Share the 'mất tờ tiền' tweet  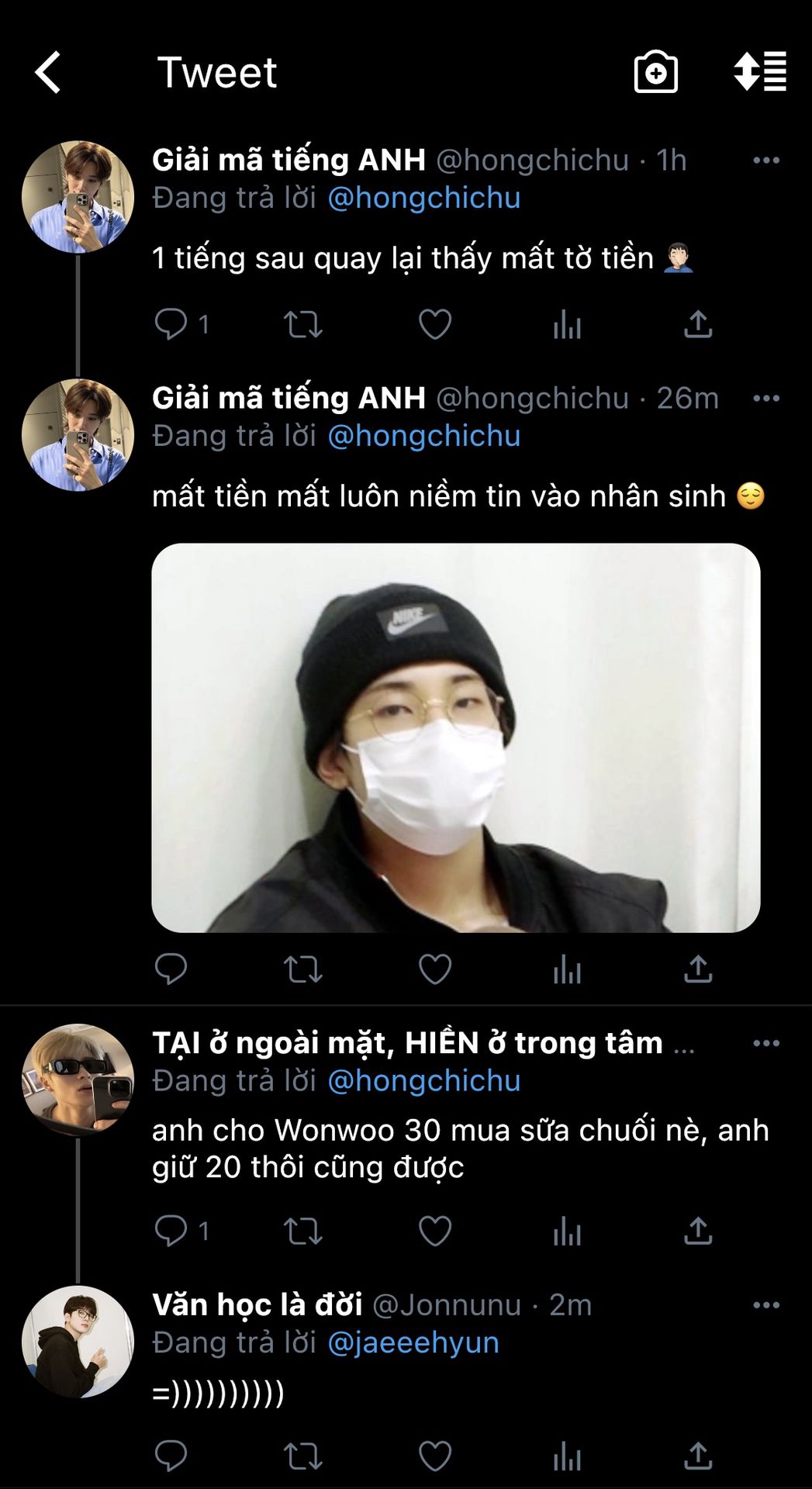(x=697, y=324)
